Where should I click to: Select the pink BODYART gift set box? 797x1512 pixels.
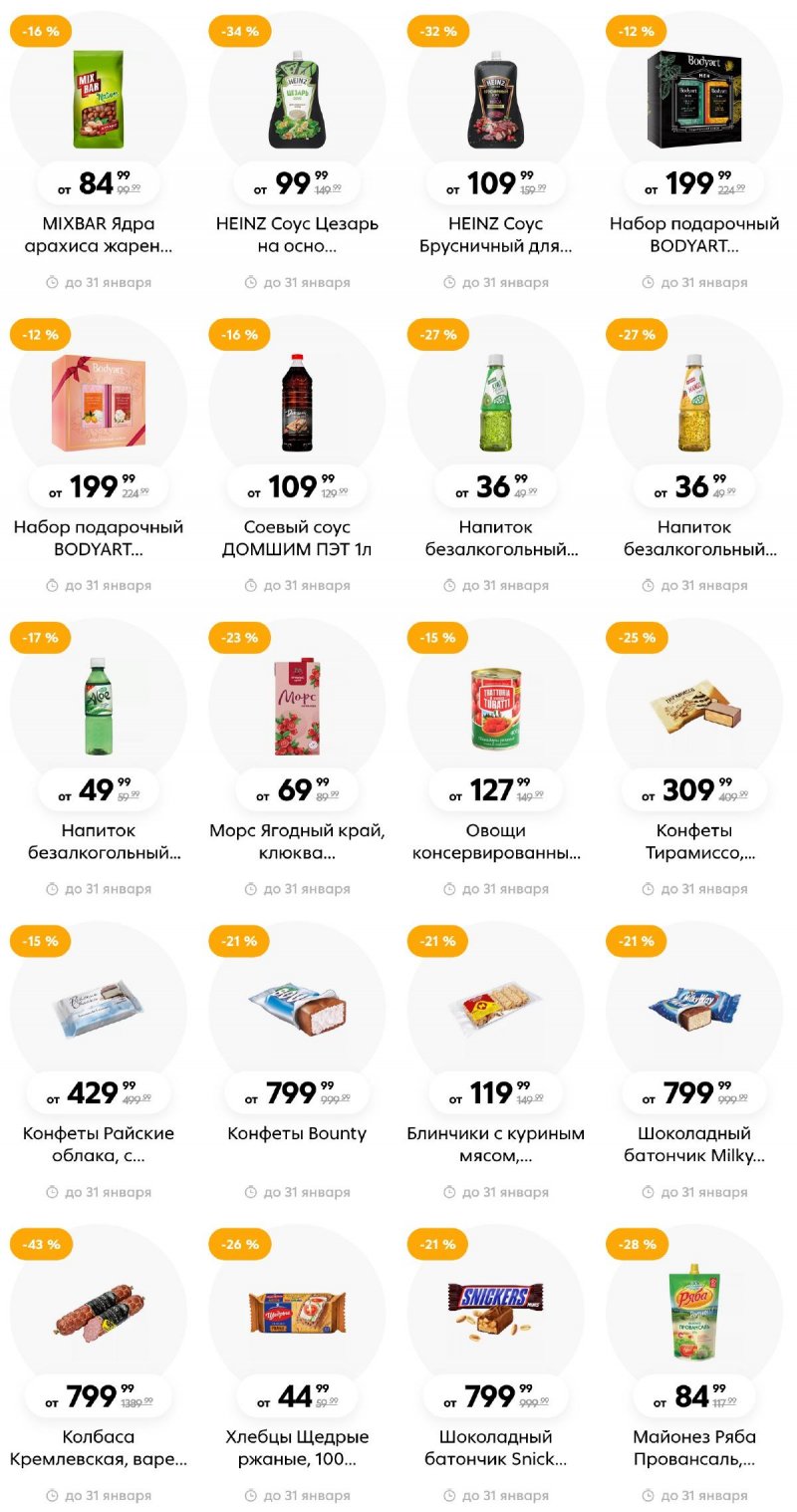98,403
